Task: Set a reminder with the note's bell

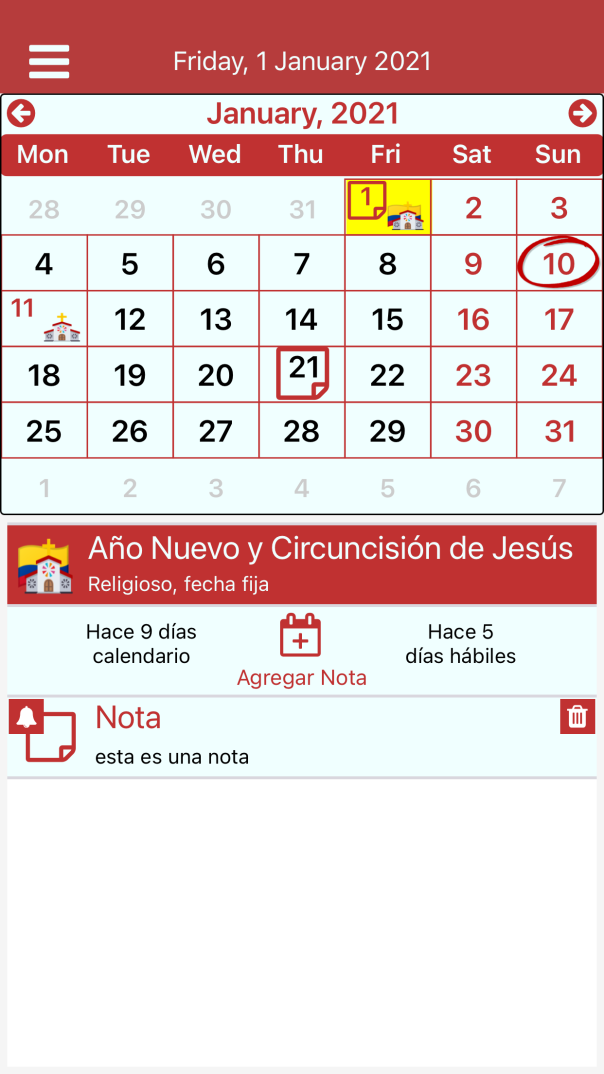Action: point(27,716)
